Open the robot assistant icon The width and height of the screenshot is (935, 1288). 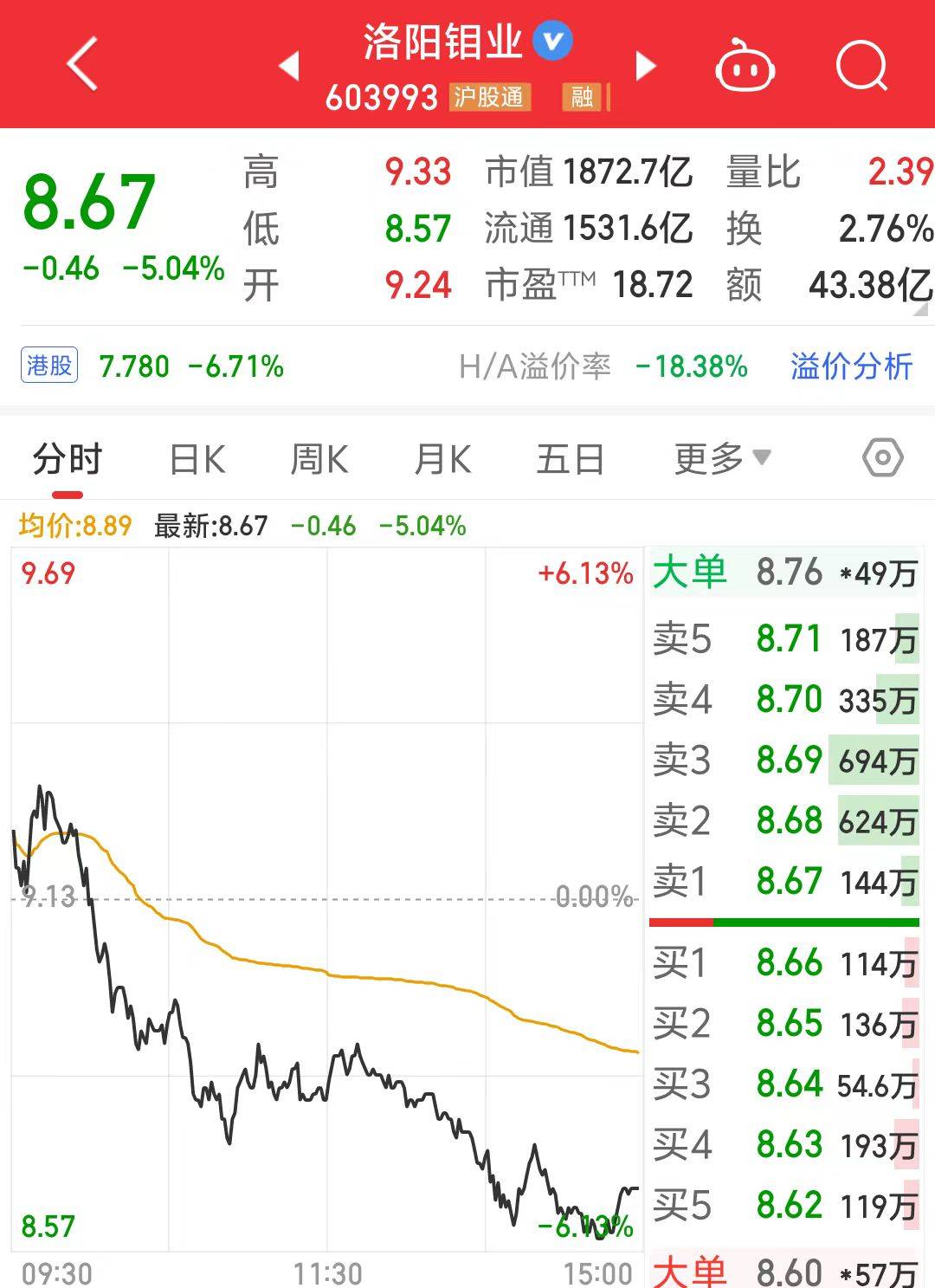click(744, 66)
